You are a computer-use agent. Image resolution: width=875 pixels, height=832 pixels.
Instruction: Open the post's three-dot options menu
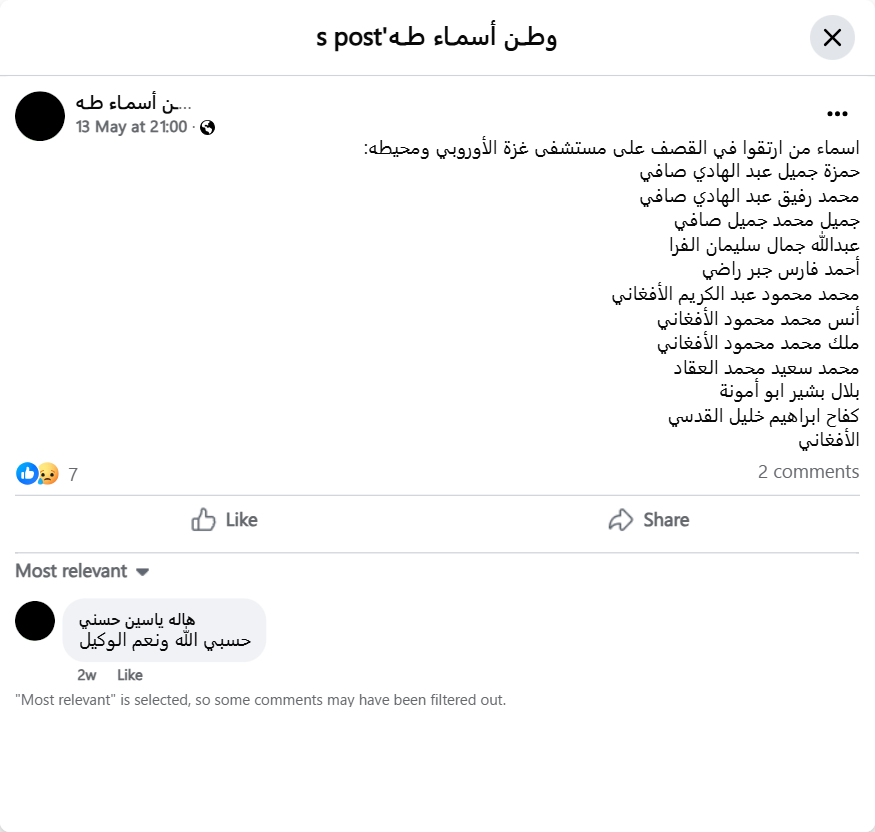click(837, 114)
